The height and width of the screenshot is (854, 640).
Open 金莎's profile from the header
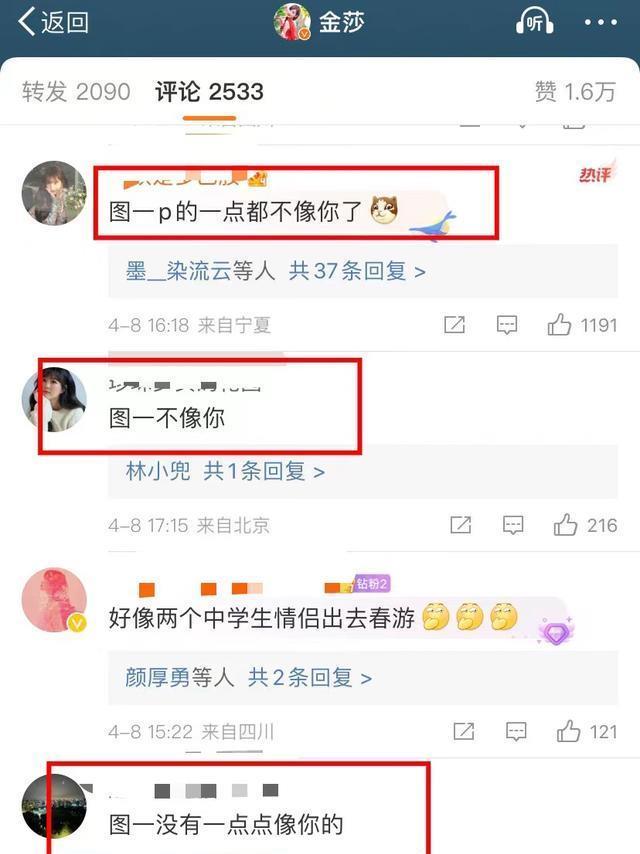point(320,22)
